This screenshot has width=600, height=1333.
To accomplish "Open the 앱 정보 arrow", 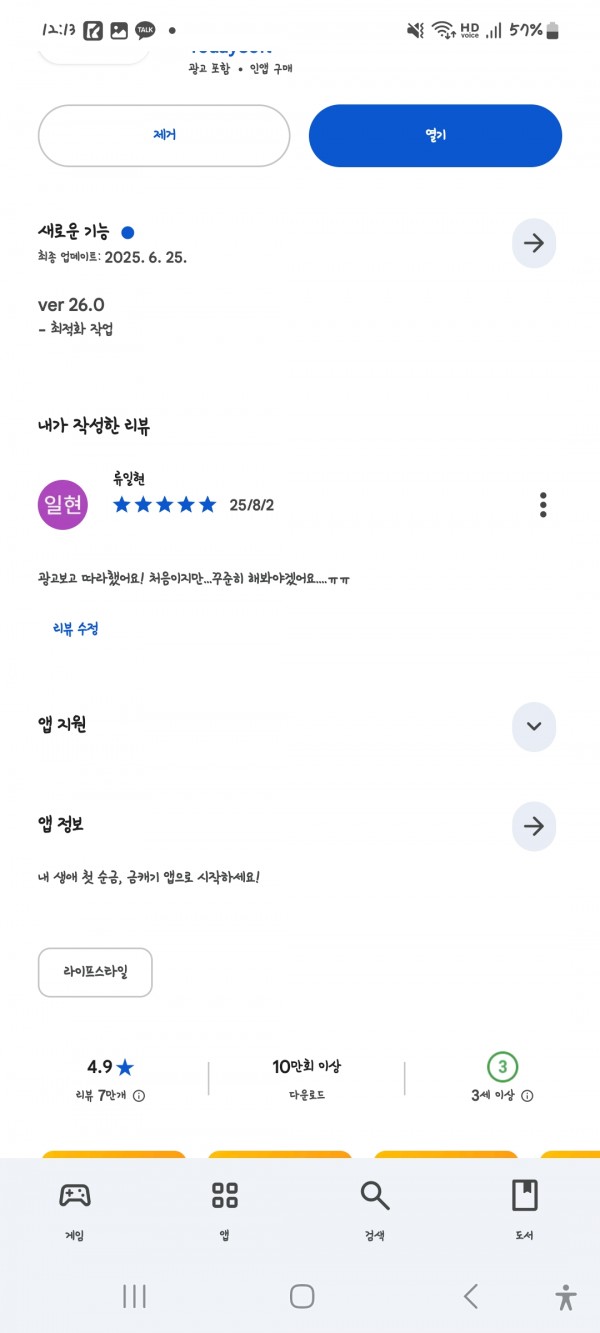I will tap(533, 826).
